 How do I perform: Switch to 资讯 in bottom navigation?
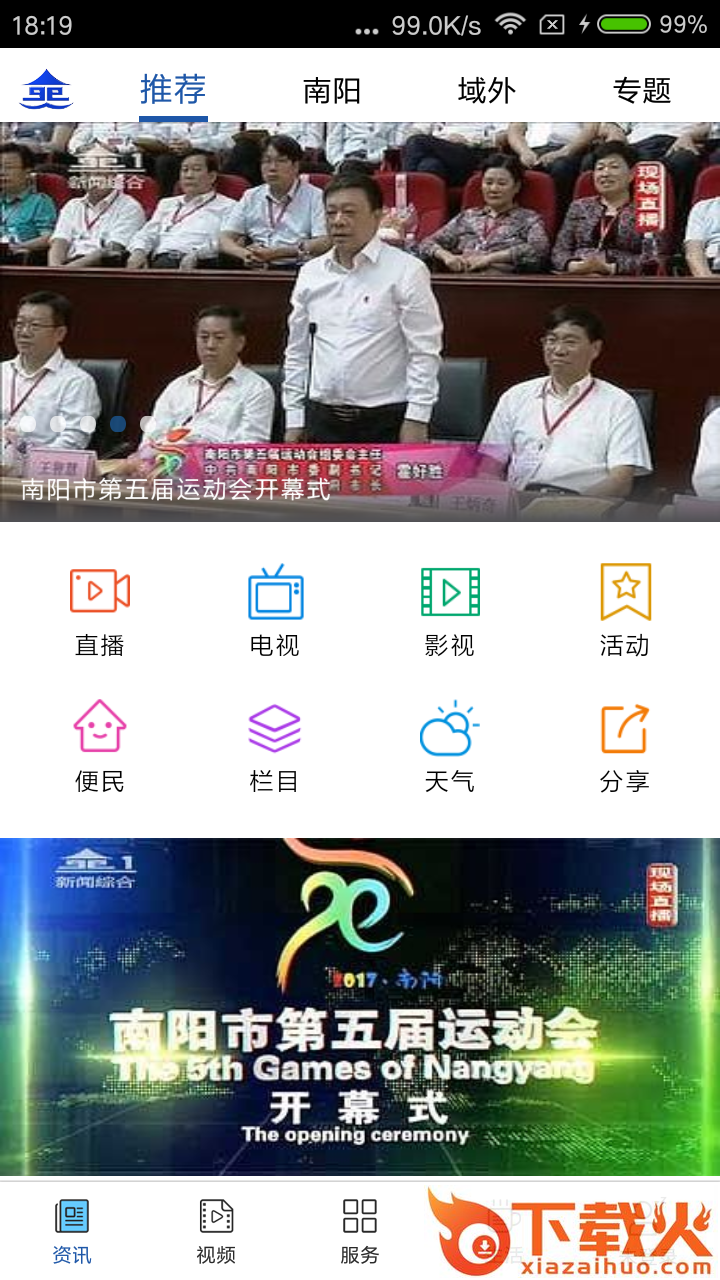pyautogui.click(x=72, y=1232)
